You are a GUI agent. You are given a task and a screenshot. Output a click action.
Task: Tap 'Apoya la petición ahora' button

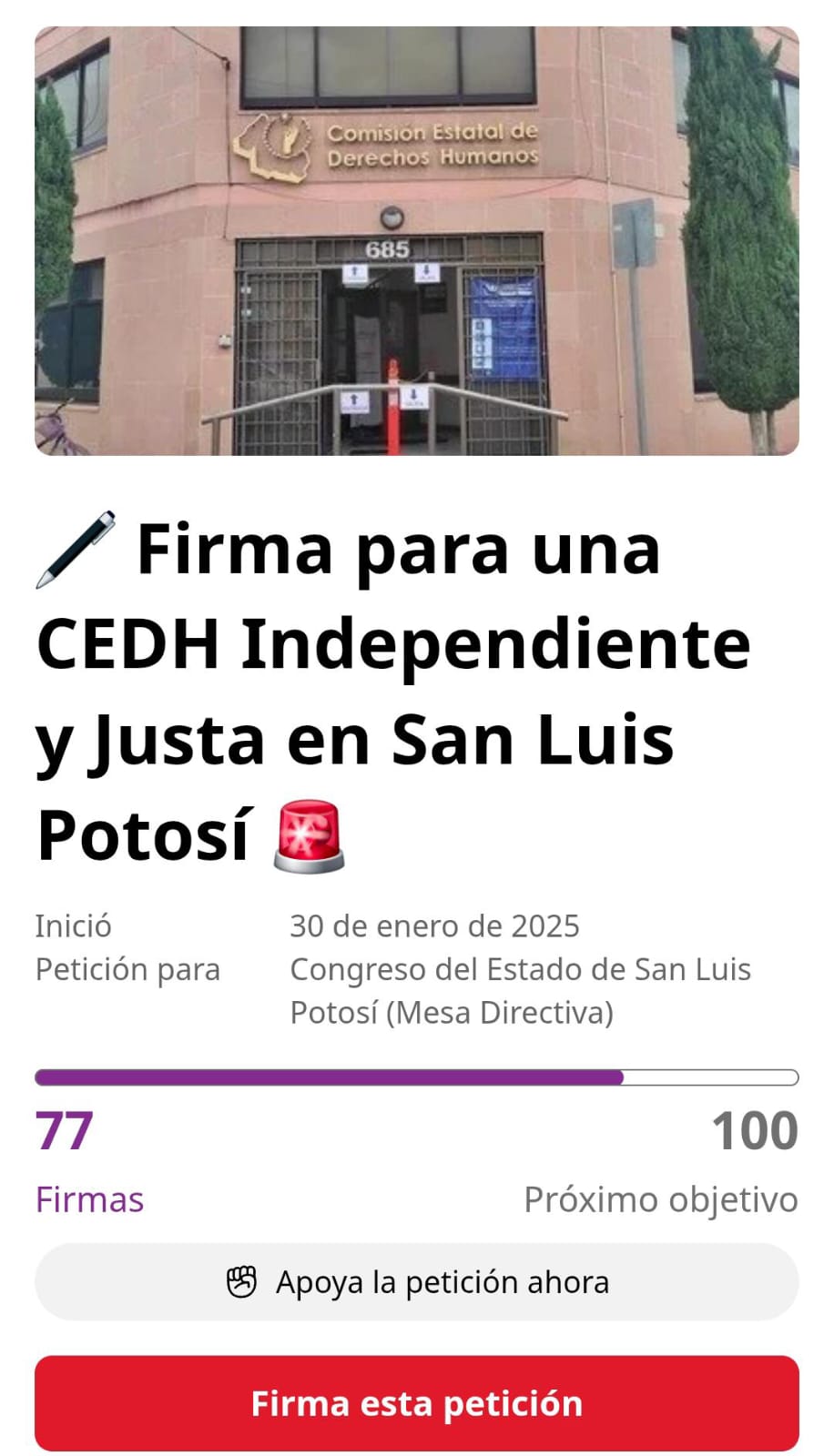pyautogui.click(x=417, y=1281)
